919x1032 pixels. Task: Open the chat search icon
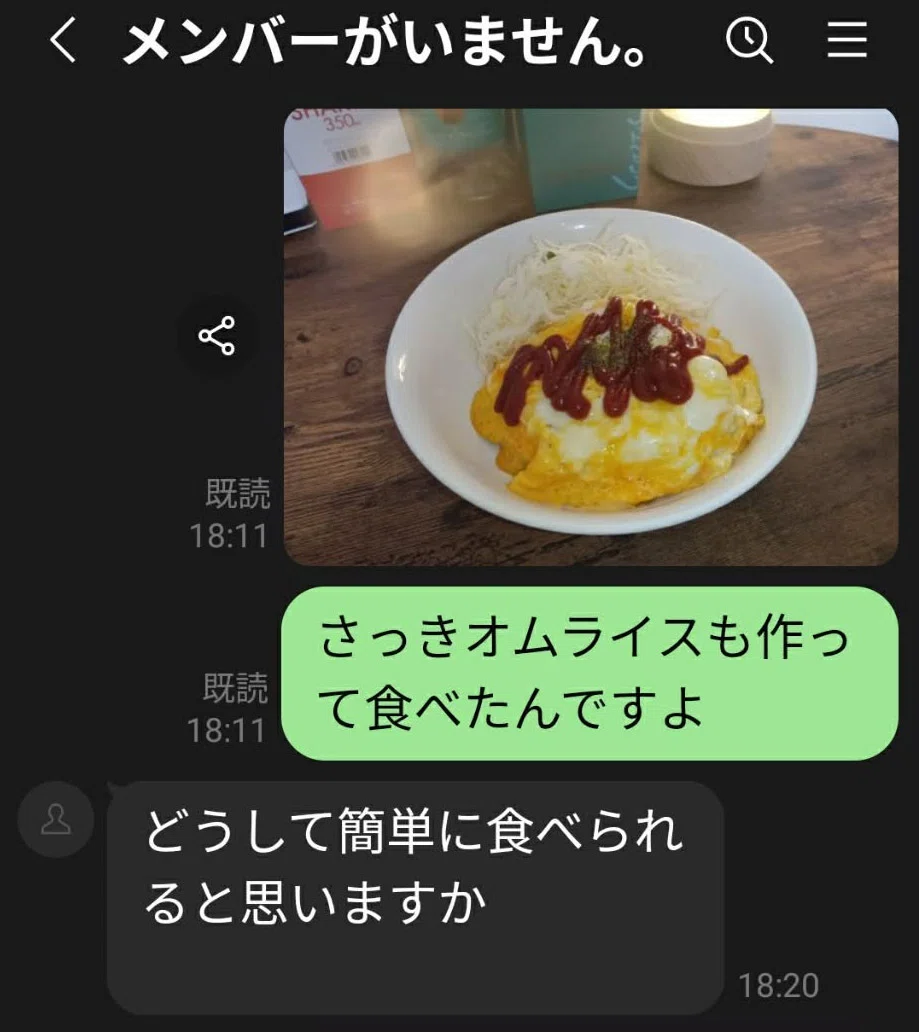pos(749,41)
